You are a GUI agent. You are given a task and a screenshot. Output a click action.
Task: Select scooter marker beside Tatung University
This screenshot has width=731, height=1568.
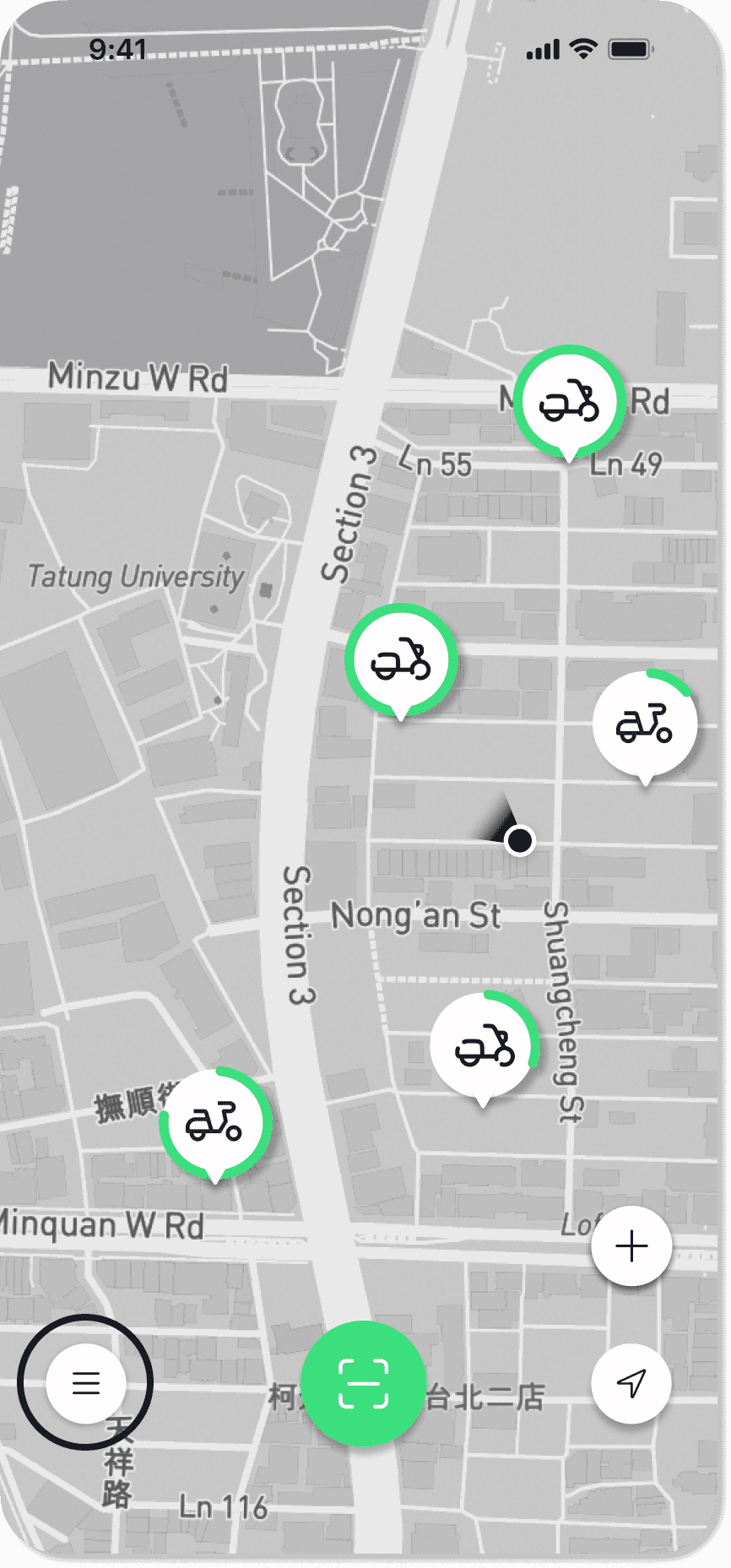click(401, 660)
